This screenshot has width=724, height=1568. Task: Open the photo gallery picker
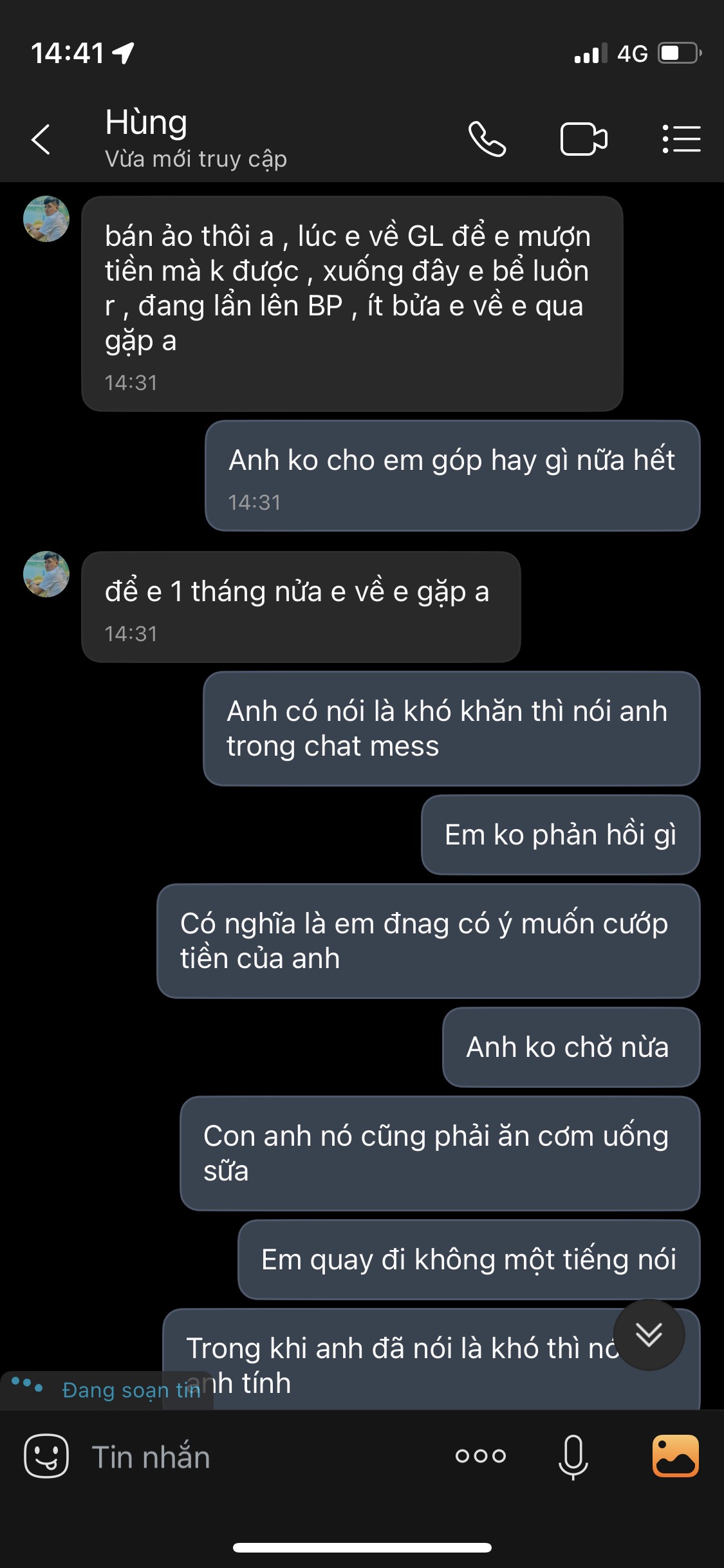pos(676,1456)
